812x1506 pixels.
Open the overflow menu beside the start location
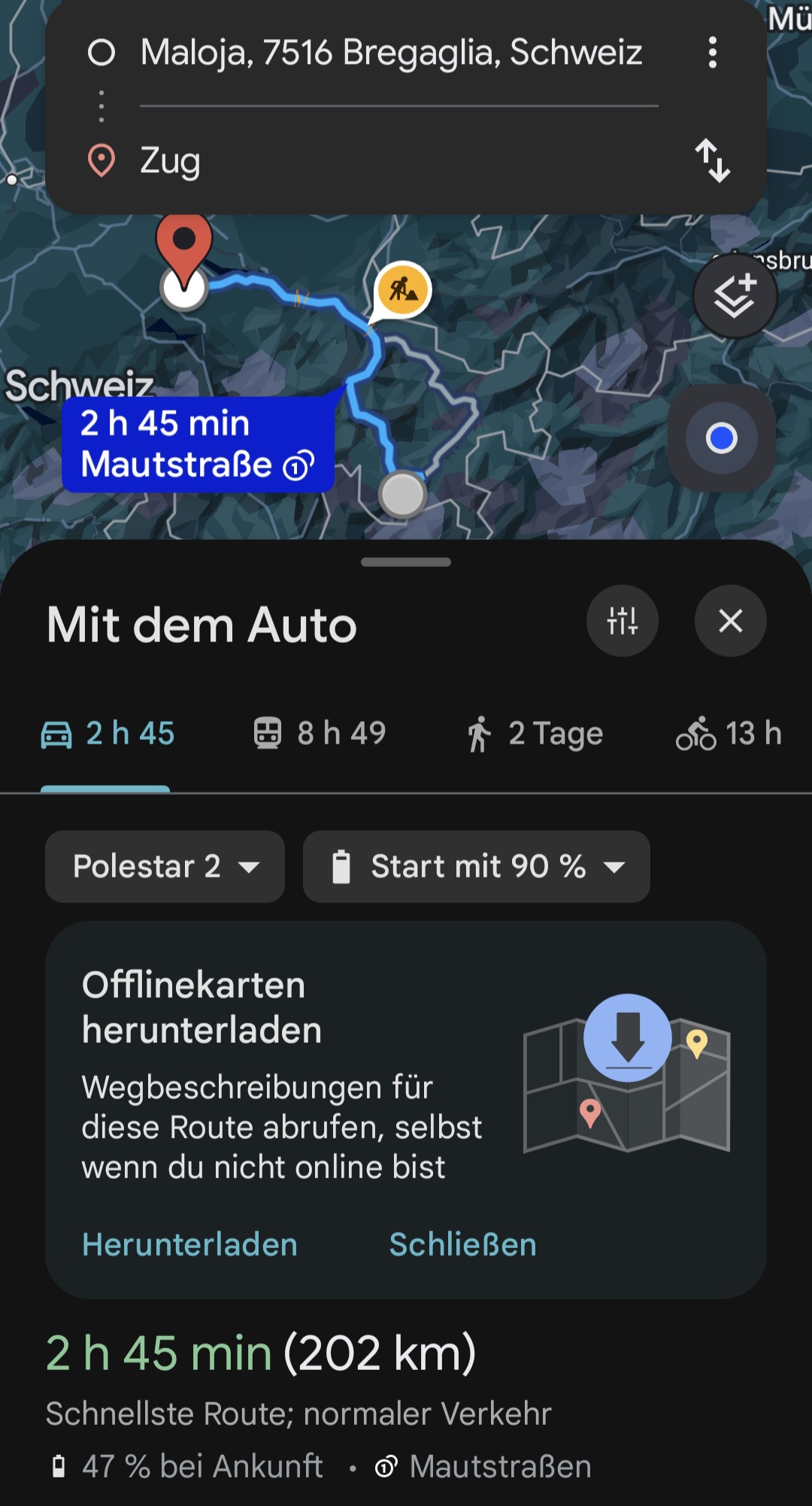coord(712,53)
